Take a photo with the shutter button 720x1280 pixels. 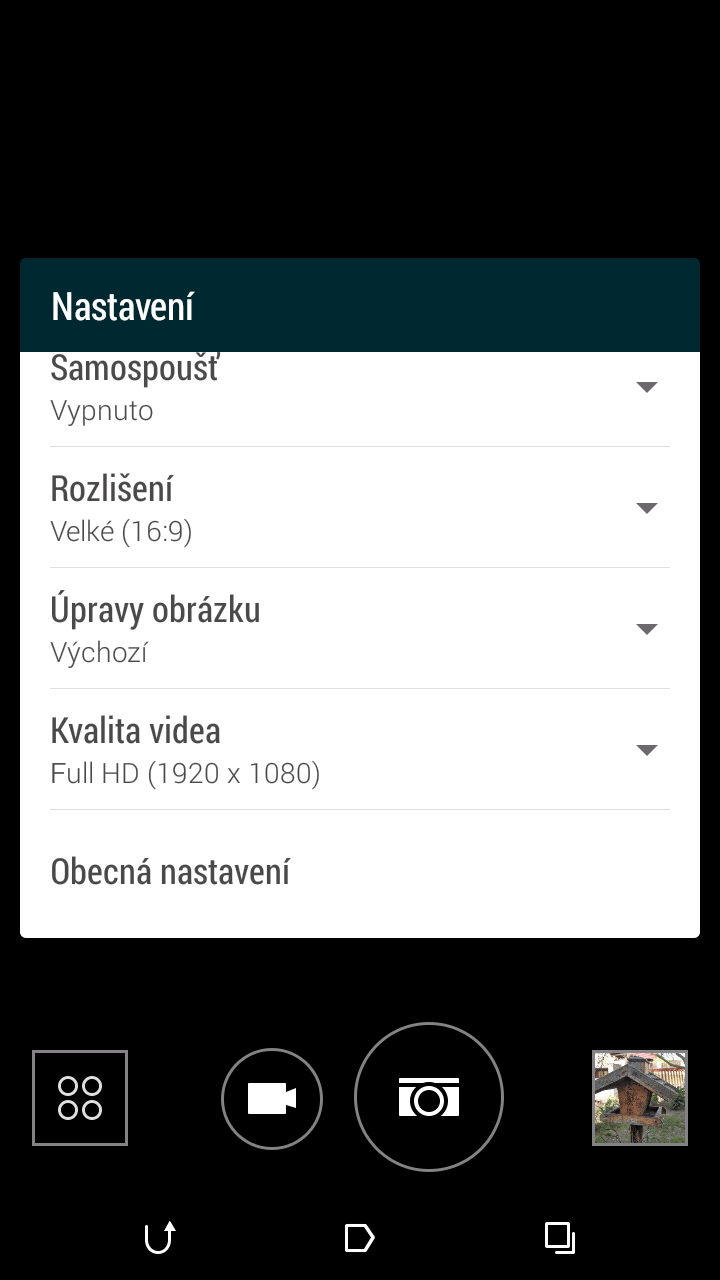tap(429, 1097)
